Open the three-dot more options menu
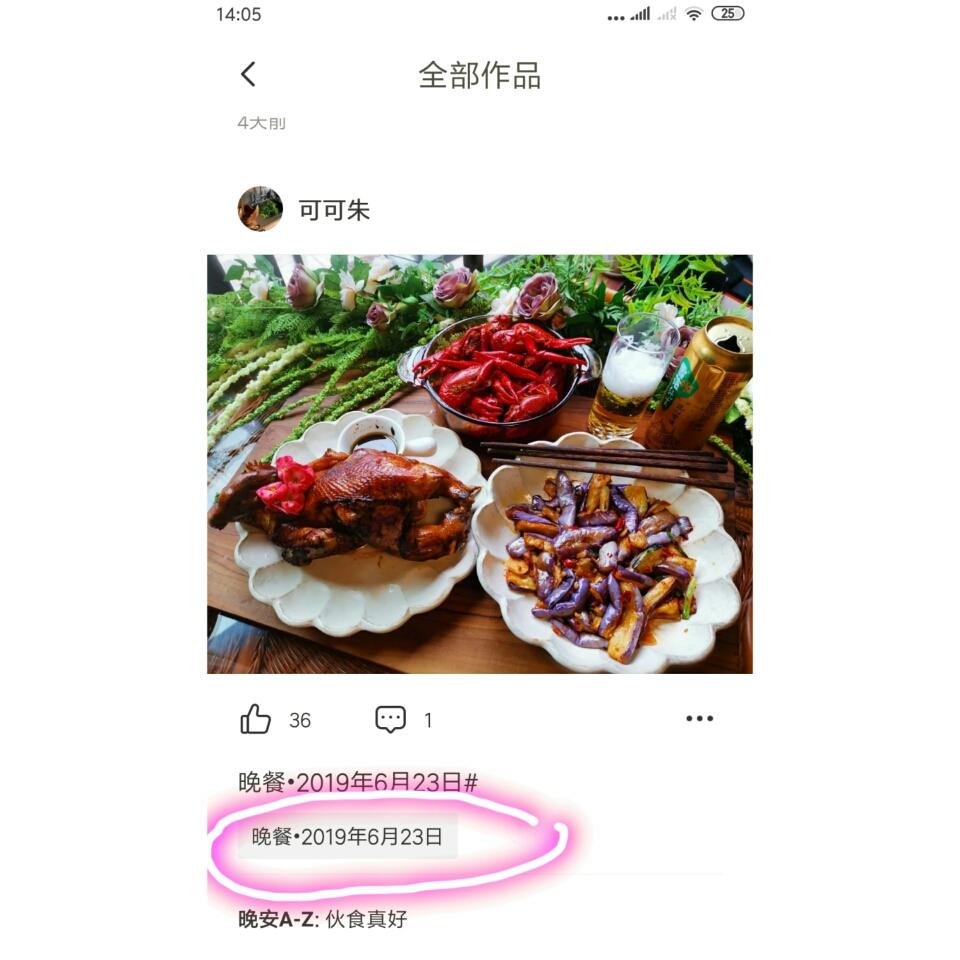This screenshot has height=960, width=960. (x=699, y=718)
